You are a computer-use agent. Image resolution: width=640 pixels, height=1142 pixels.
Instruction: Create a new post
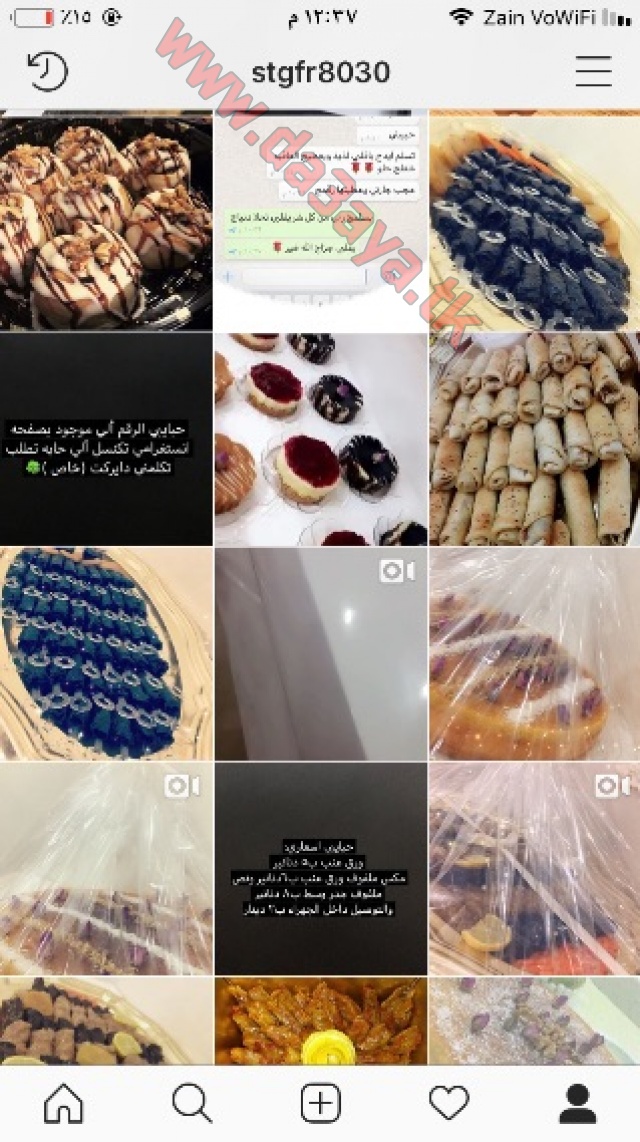tap(320, 1103)
